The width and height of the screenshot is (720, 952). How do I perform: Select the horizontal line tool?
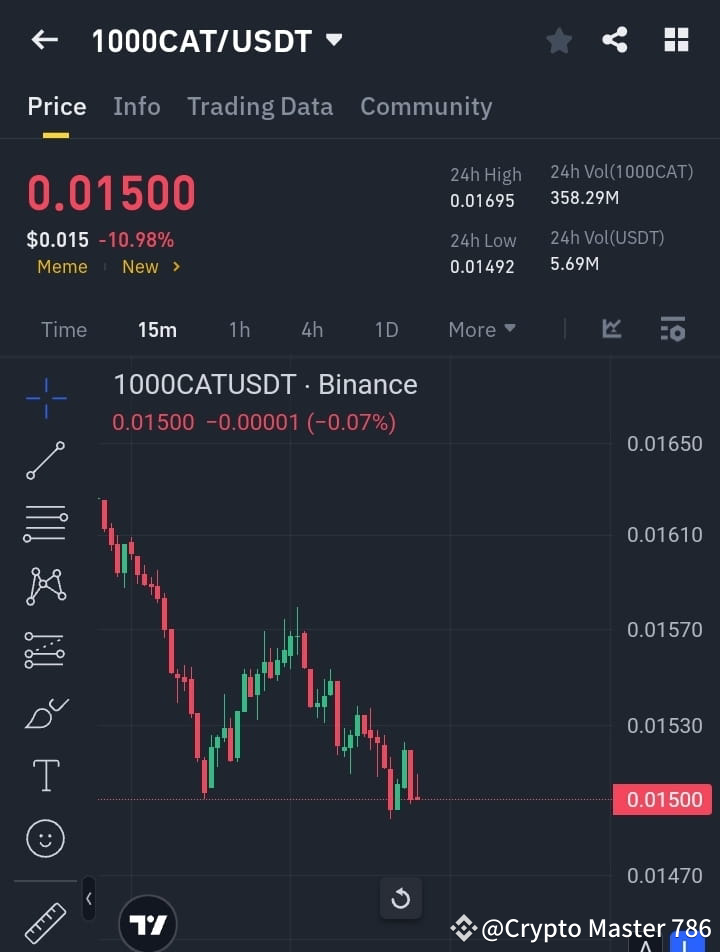(45, 524)
